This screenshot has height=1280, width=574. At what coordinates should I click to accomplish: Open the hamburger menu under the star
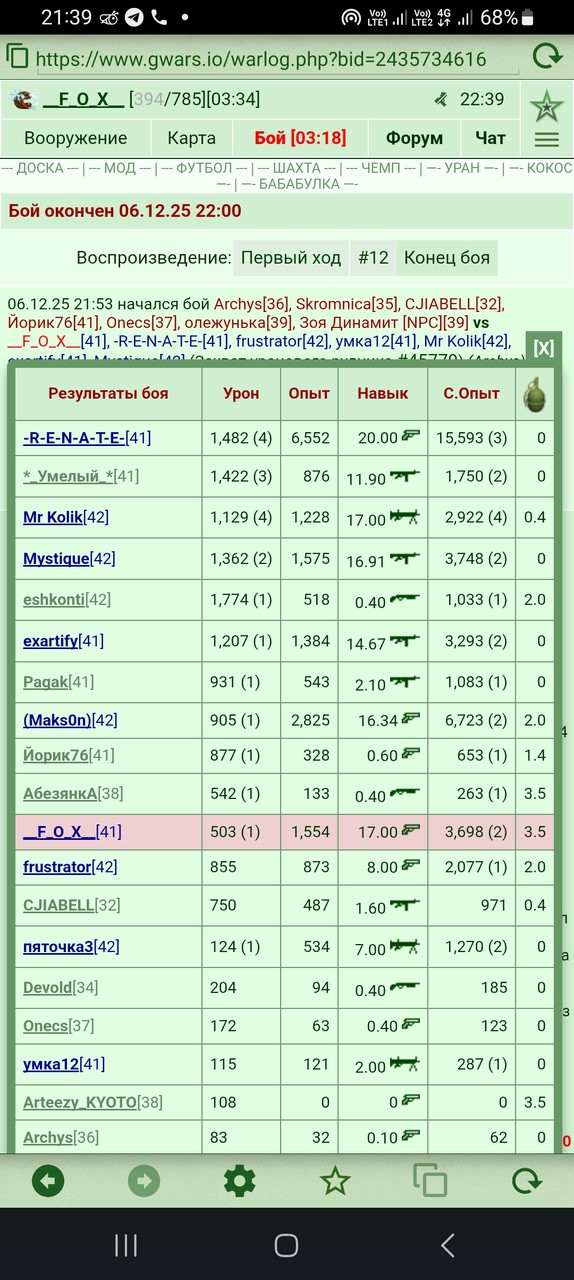click(546, 139)
